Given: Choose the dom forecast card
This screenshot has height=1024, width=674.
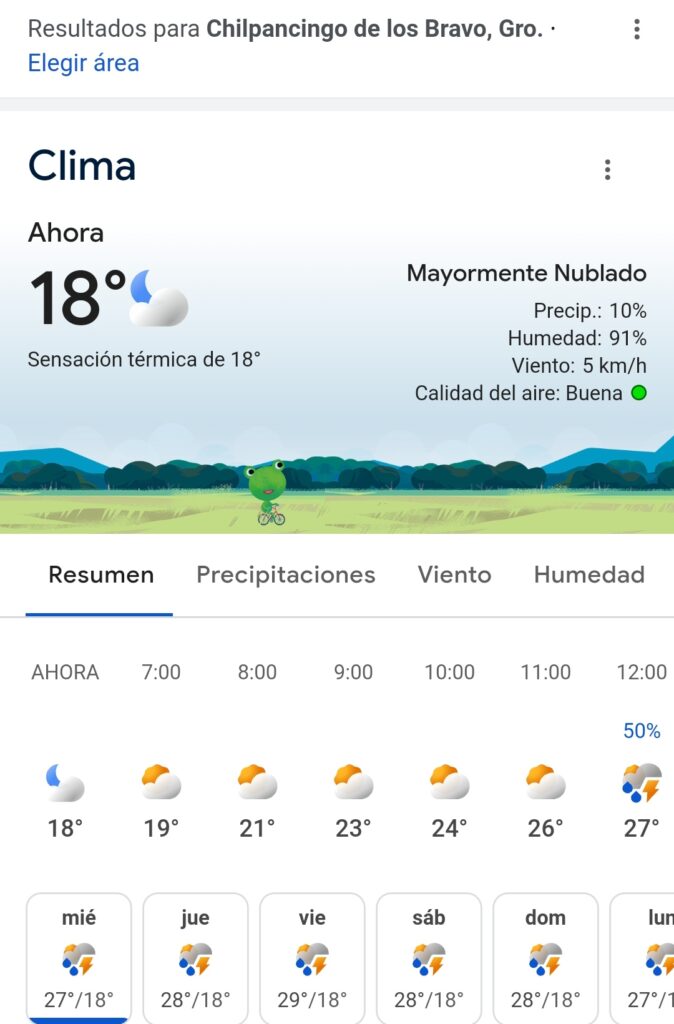Looking at the screenshot, I should click(x=545, y=957).
